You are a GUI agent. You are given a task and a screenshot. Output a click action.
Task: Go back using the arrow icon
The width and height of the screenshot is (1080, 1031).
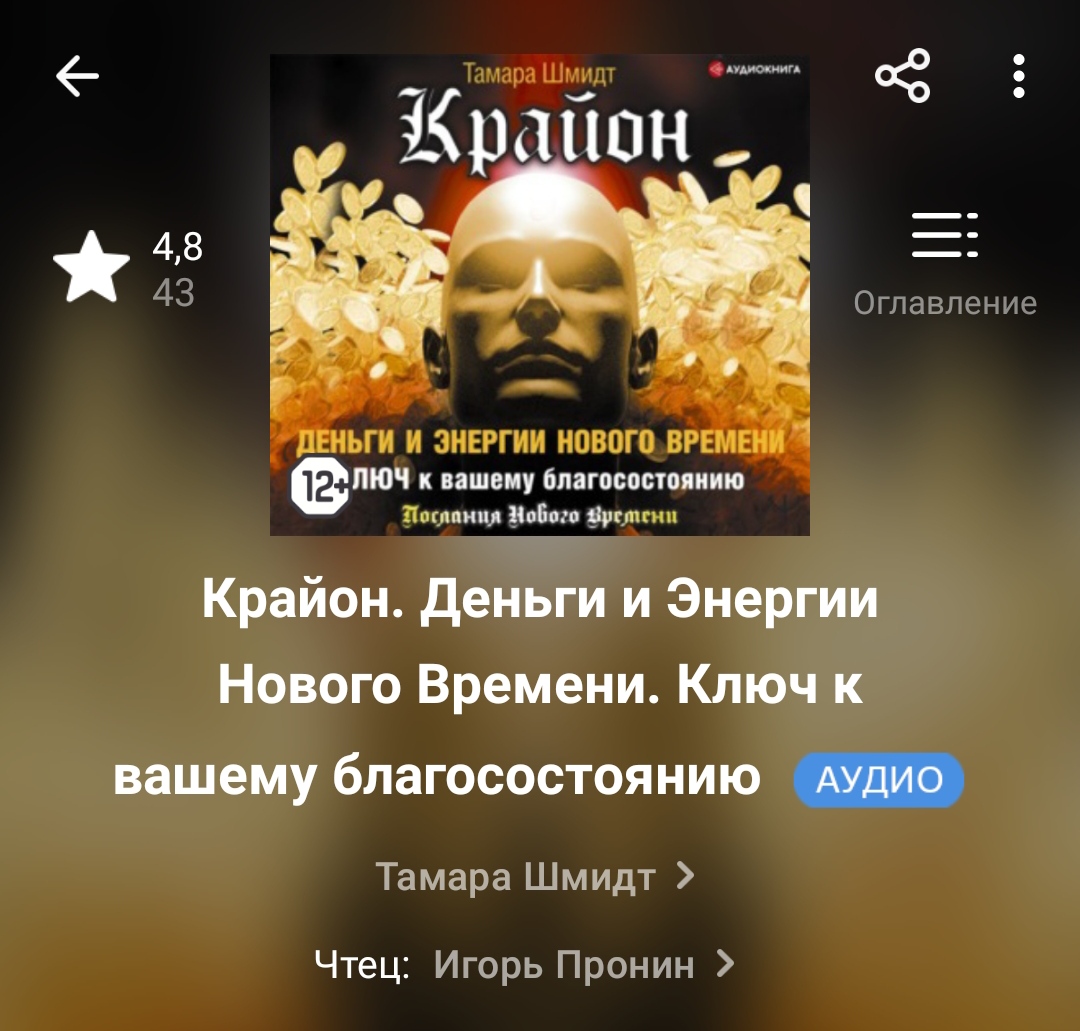[78, 76]
